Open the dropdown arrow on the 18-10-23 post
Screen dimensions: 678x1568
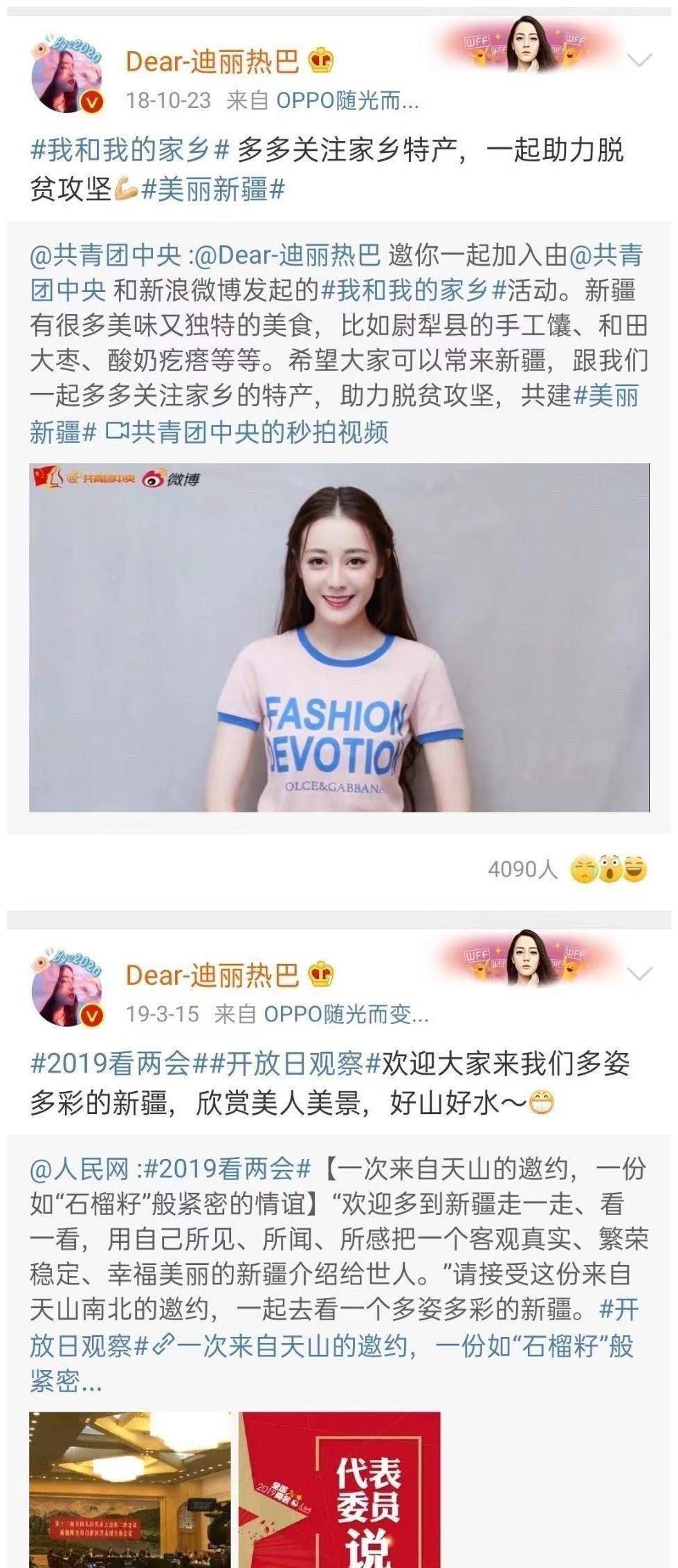[x=639, y=60]
